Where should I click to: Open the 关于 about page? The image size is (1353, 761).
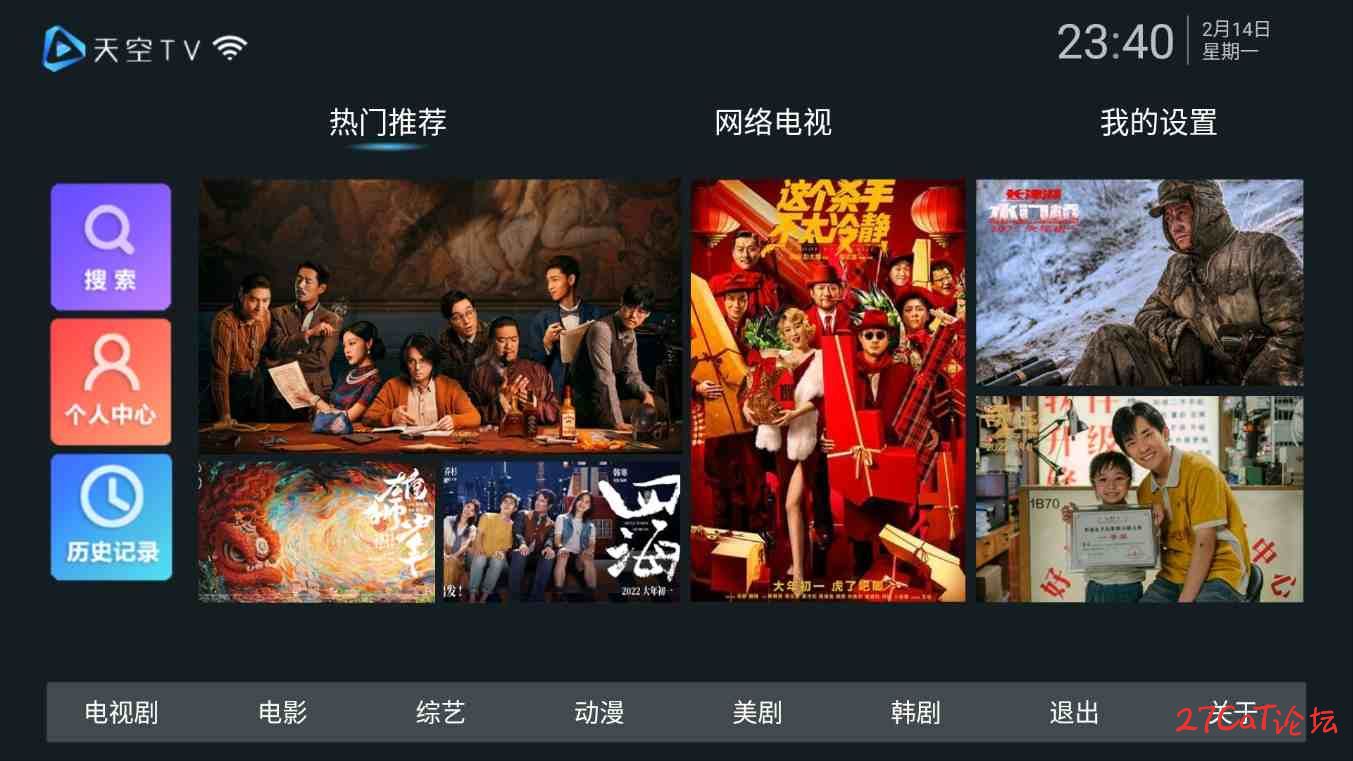point(1232,713)
